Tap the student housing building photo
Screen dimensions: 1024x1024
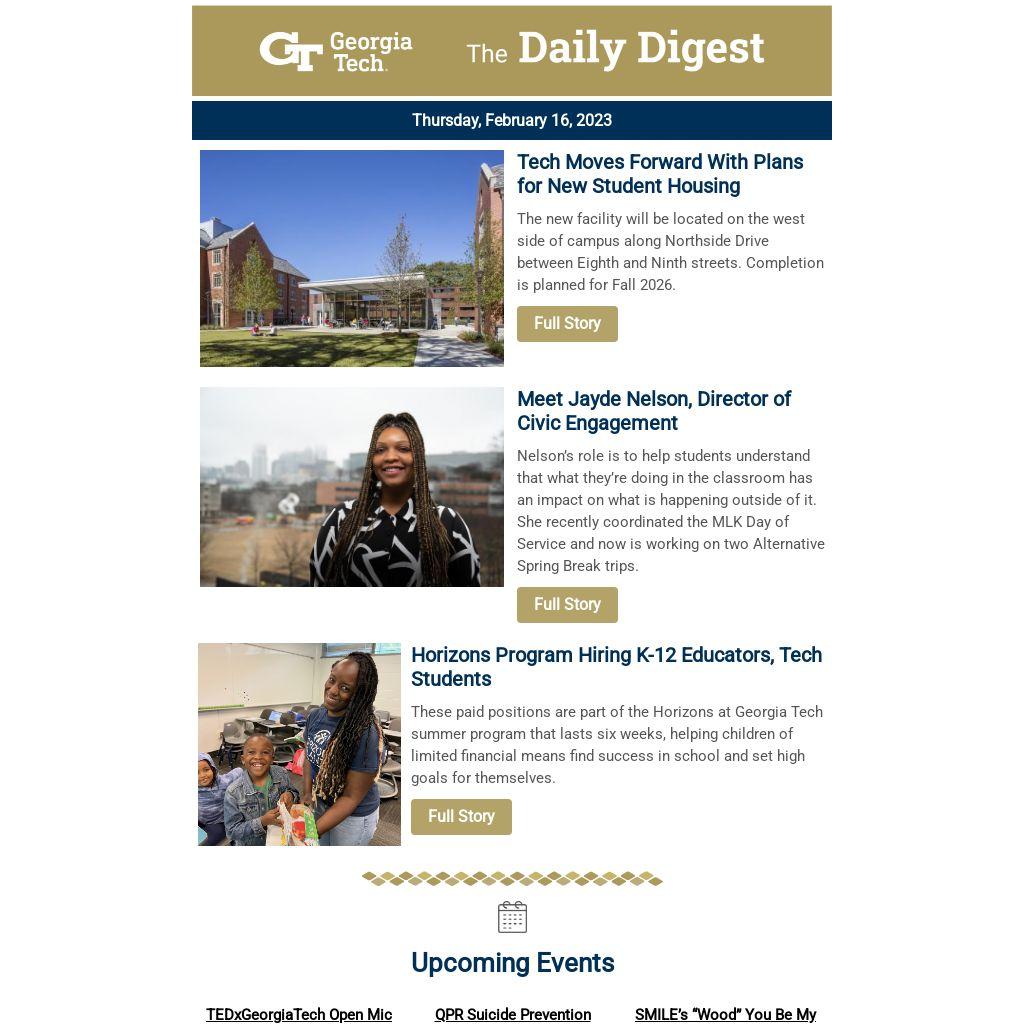(352, 258)
